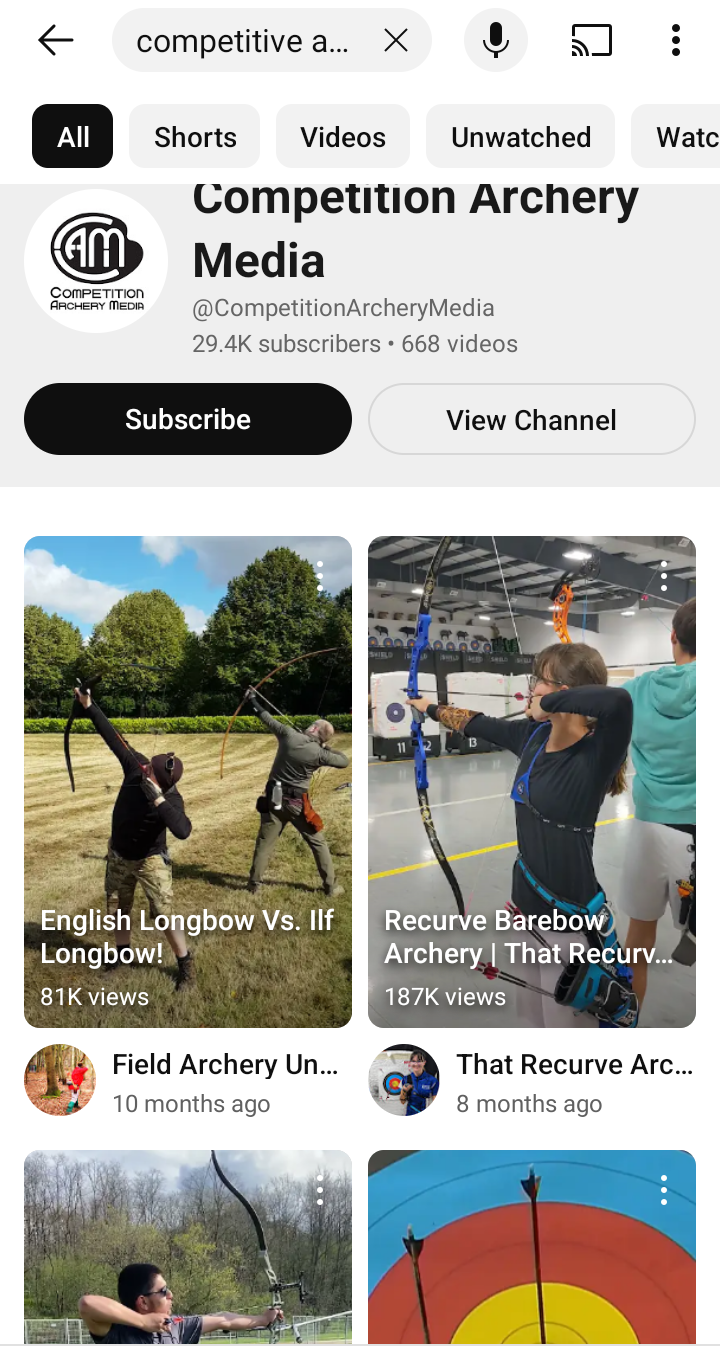Show only Unwatched results
The height and width of the screenshot is (1346, 720).
point(520,137)
